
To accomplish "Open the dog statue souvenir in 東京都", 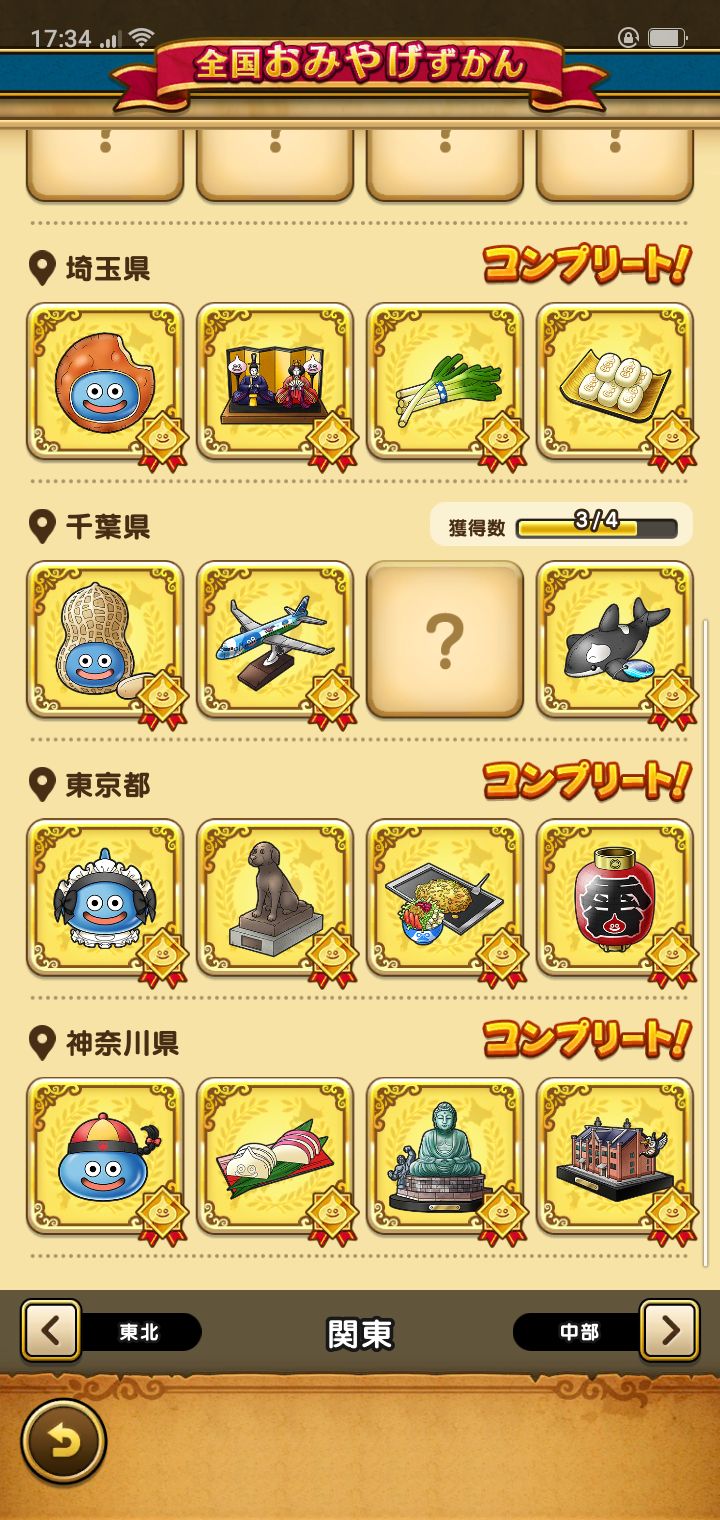I will click(x=275, y=897).
